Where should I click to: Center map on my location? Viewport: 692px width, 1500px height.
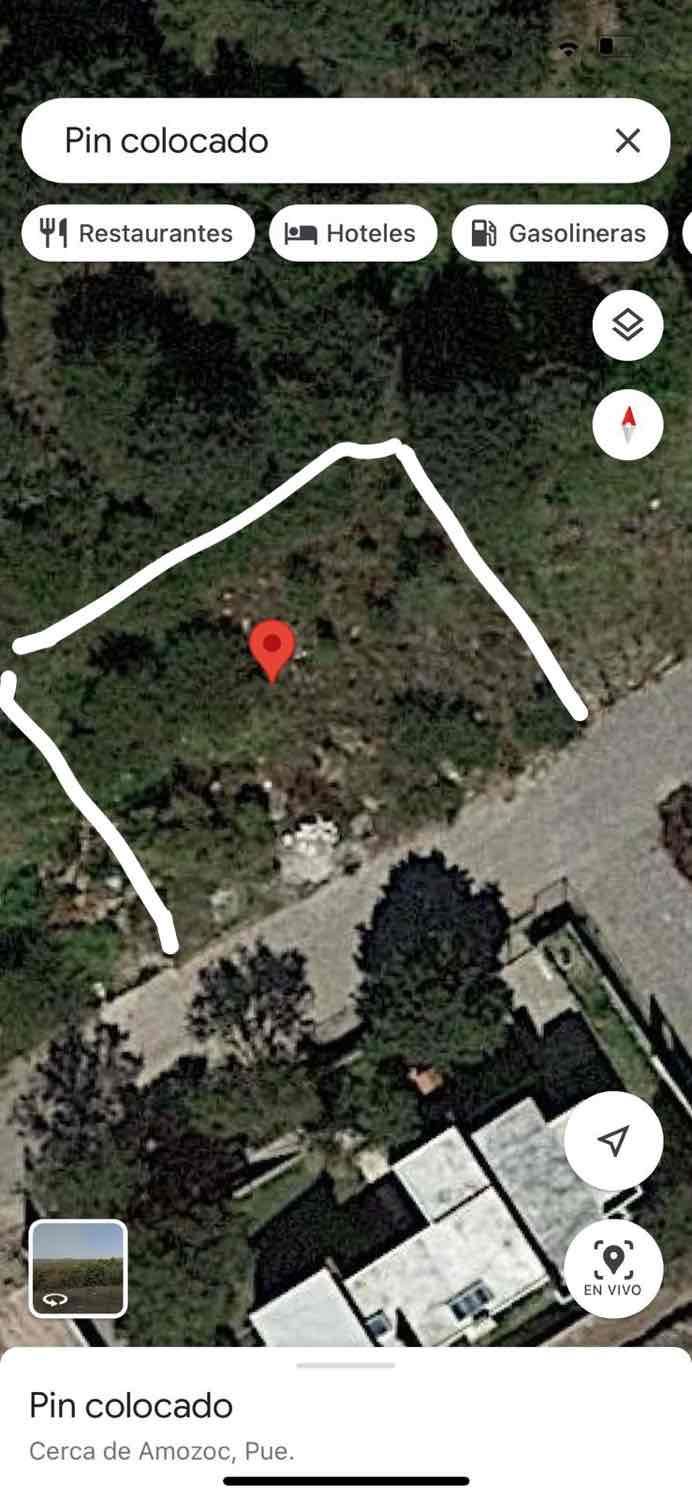pyautogui.click(x=613, y=1140)
